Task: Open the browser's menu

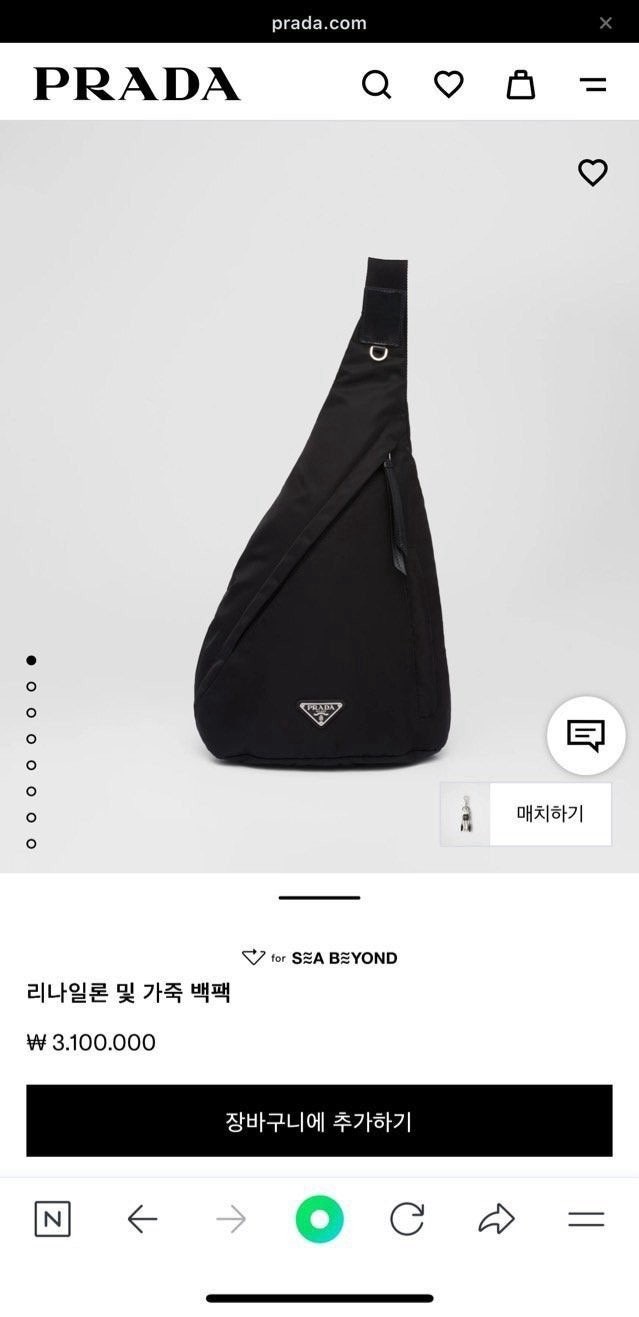Action: click(x=586, y=1219)
